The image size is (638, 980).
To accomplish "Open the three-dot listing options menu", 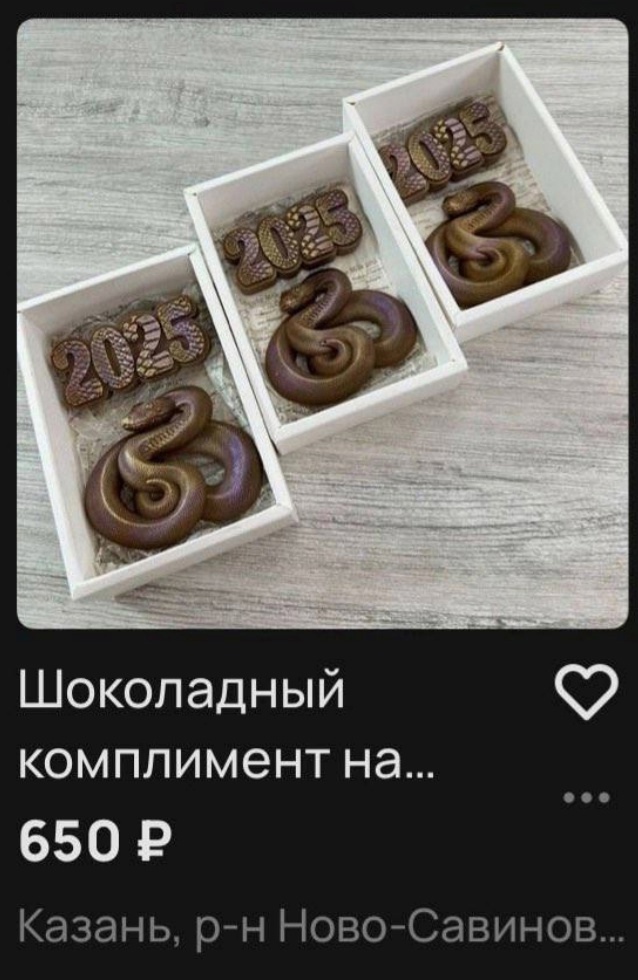I will click(586, 797).
